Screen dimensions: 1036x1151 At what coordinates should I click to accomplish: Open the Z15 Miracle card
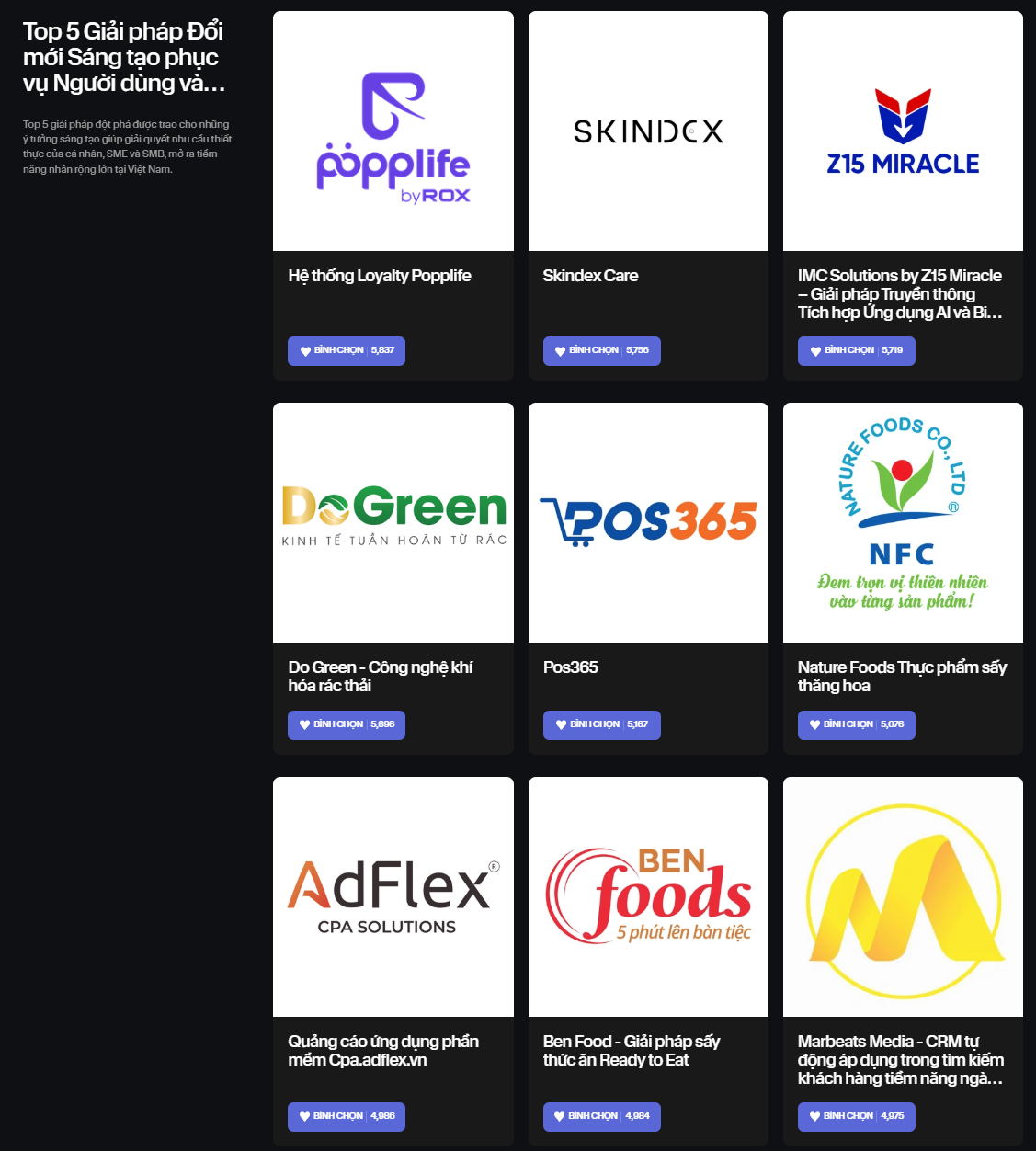[x=903, y=131]
